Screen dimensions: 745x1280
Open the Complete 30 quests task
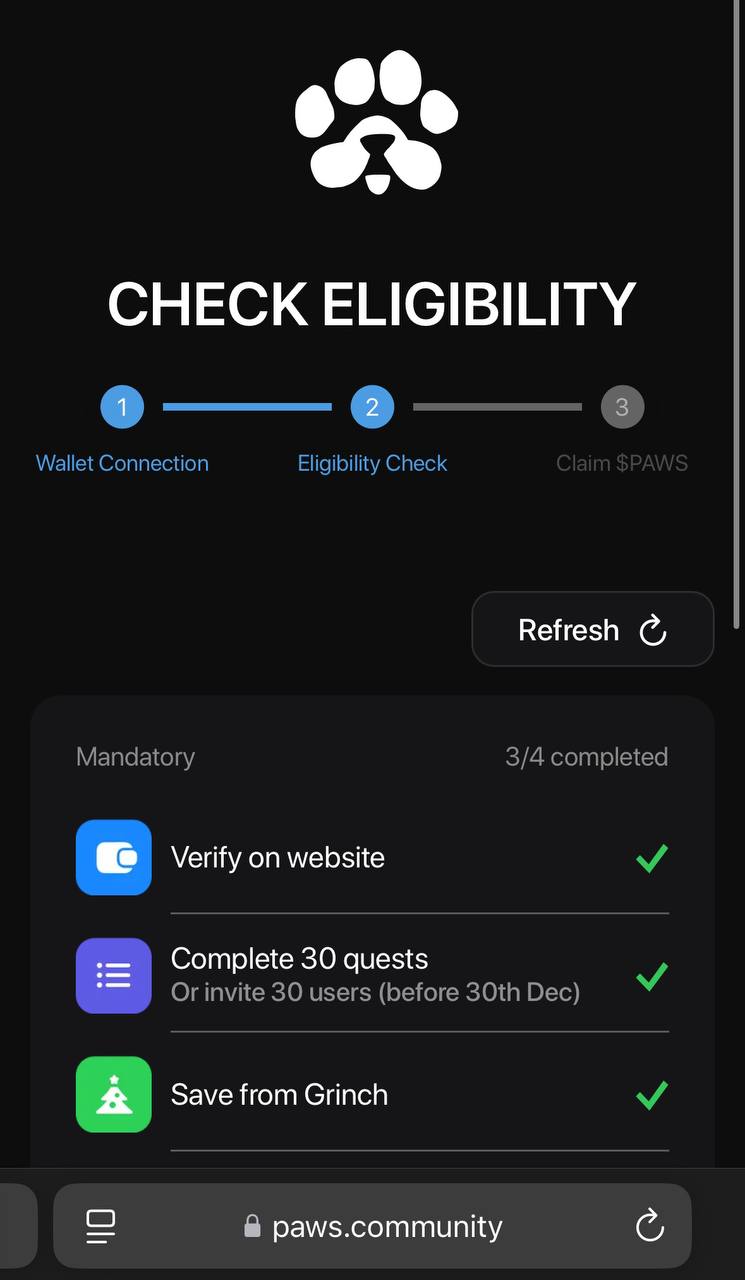[300, 975]
